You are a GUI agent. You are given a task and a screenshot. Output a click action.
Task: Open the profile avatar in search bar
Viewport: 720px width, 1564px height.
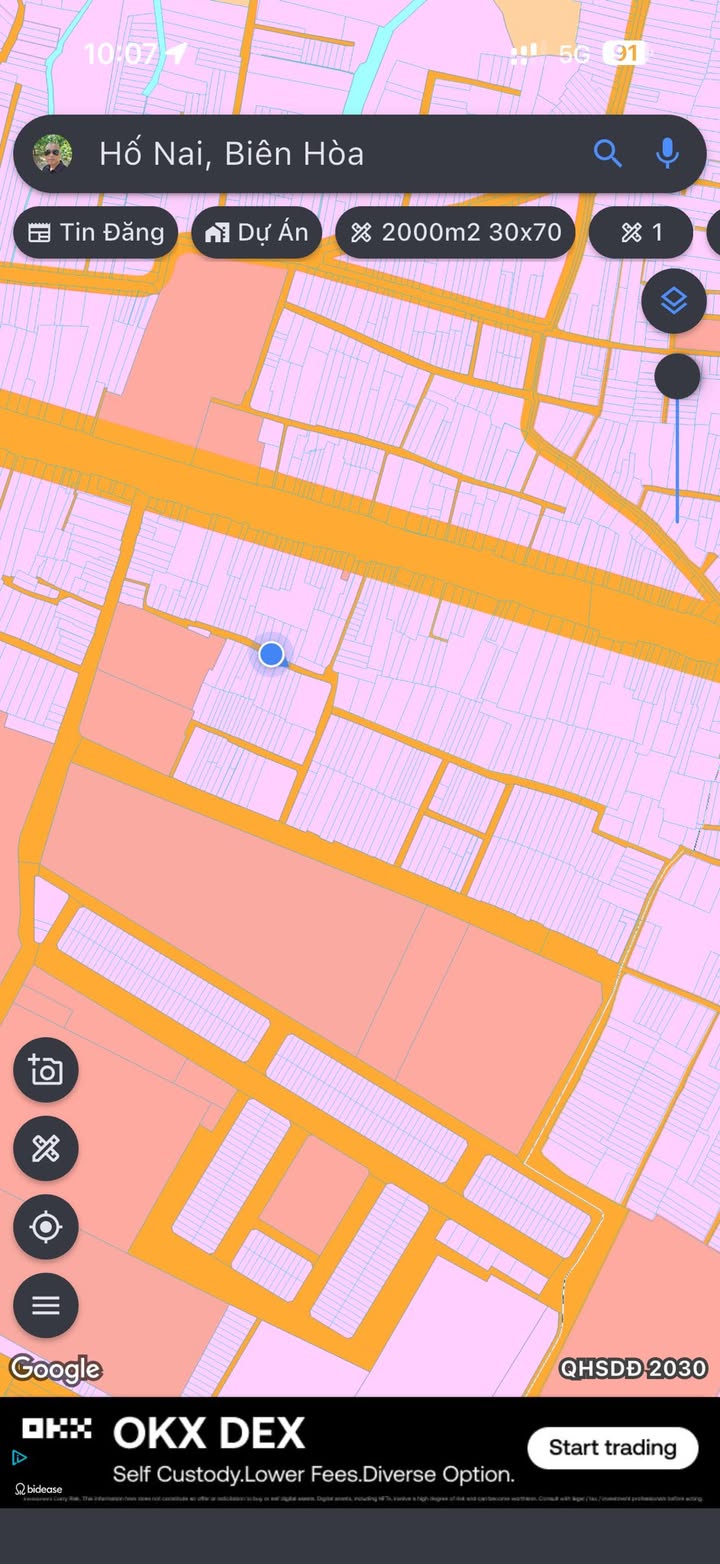[52, 153]
